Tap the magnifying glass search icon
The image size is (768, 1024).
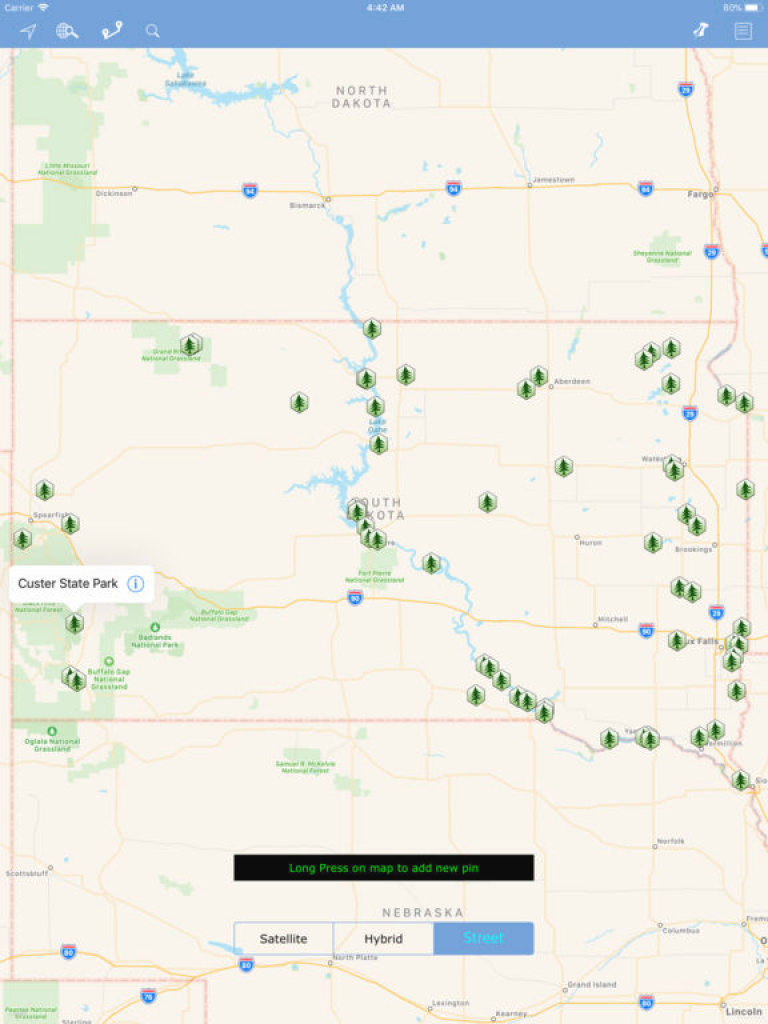153,31
